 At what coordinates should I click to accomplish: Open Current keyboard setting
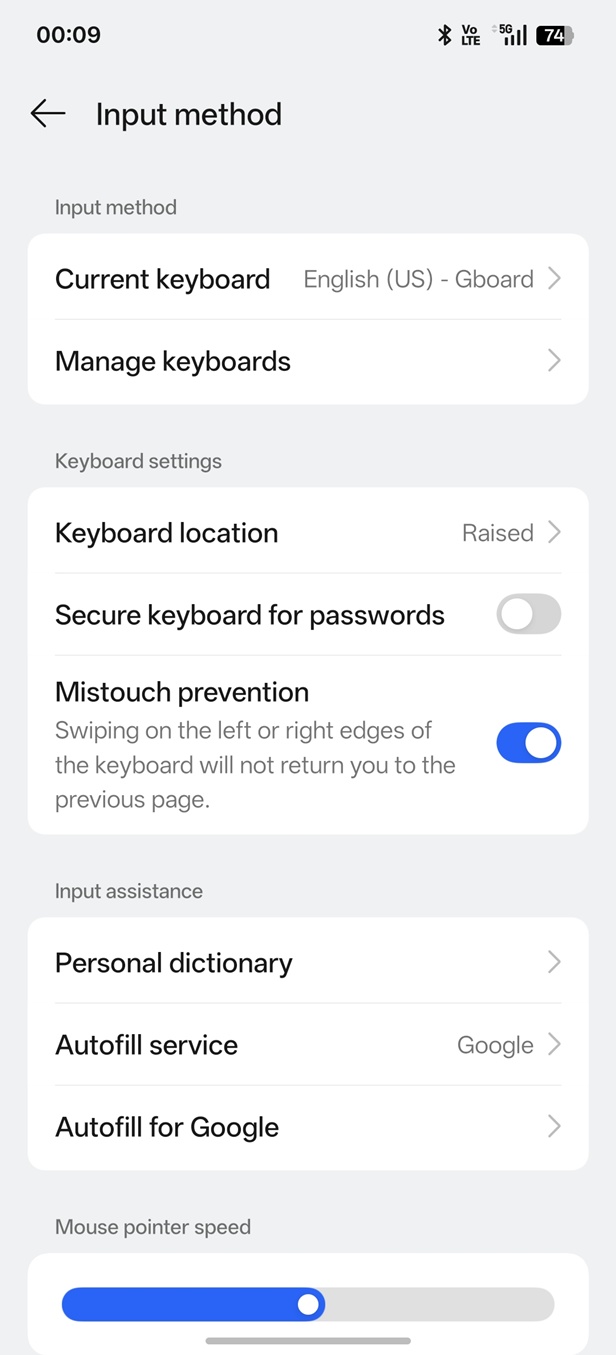point(307,279)
